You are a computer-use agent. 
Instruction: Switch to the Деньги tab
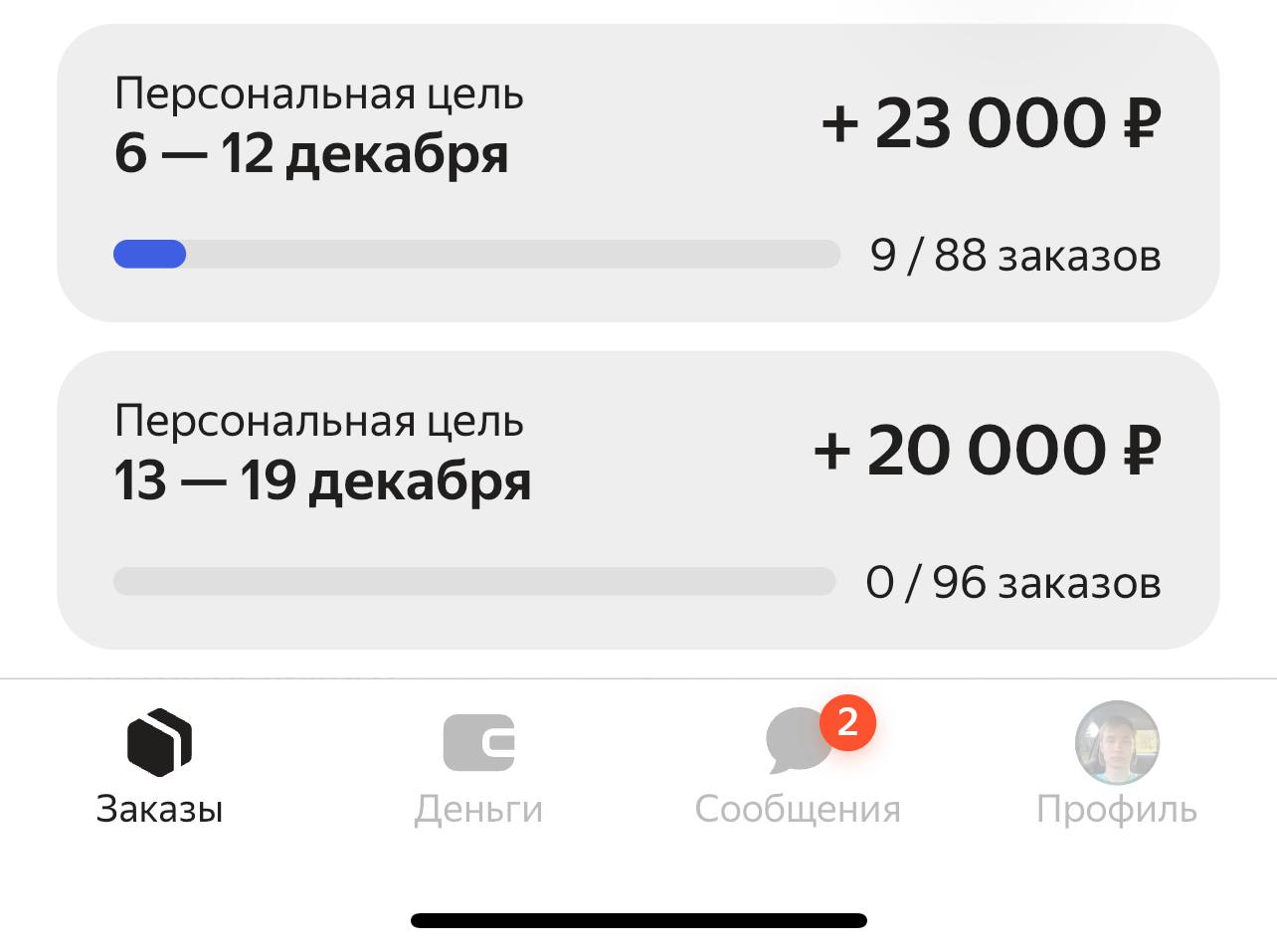click(x=478, y=767)
